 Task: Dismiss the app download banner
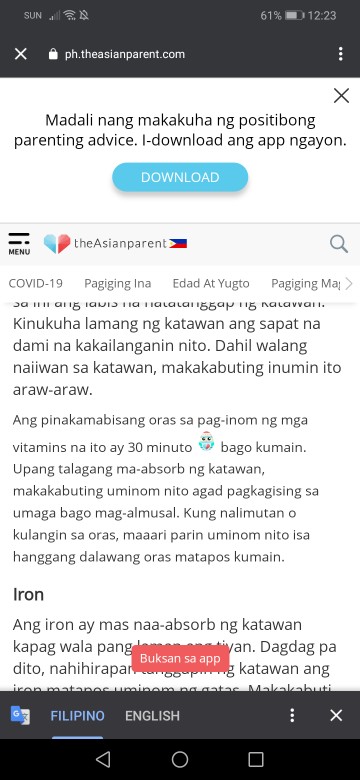[341, 96]
